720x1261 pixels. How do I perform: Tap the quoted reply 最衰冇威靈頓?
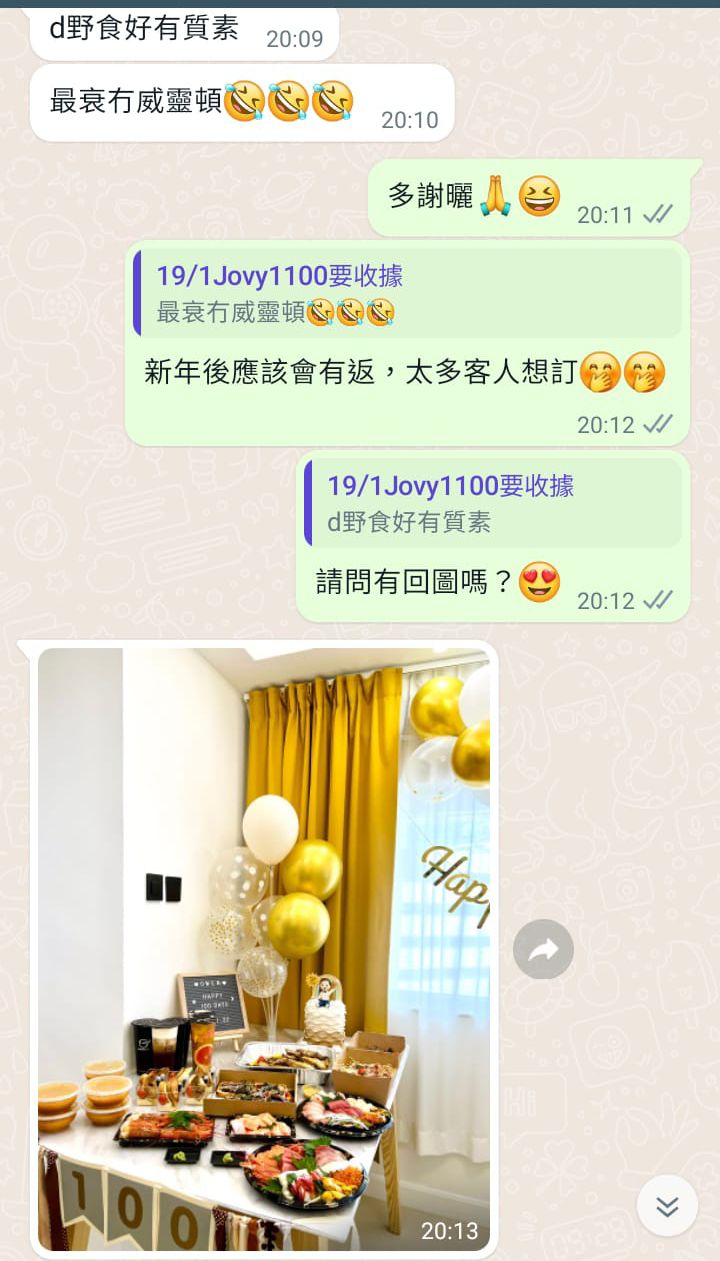pyautogui.click(x=407, y=293)
